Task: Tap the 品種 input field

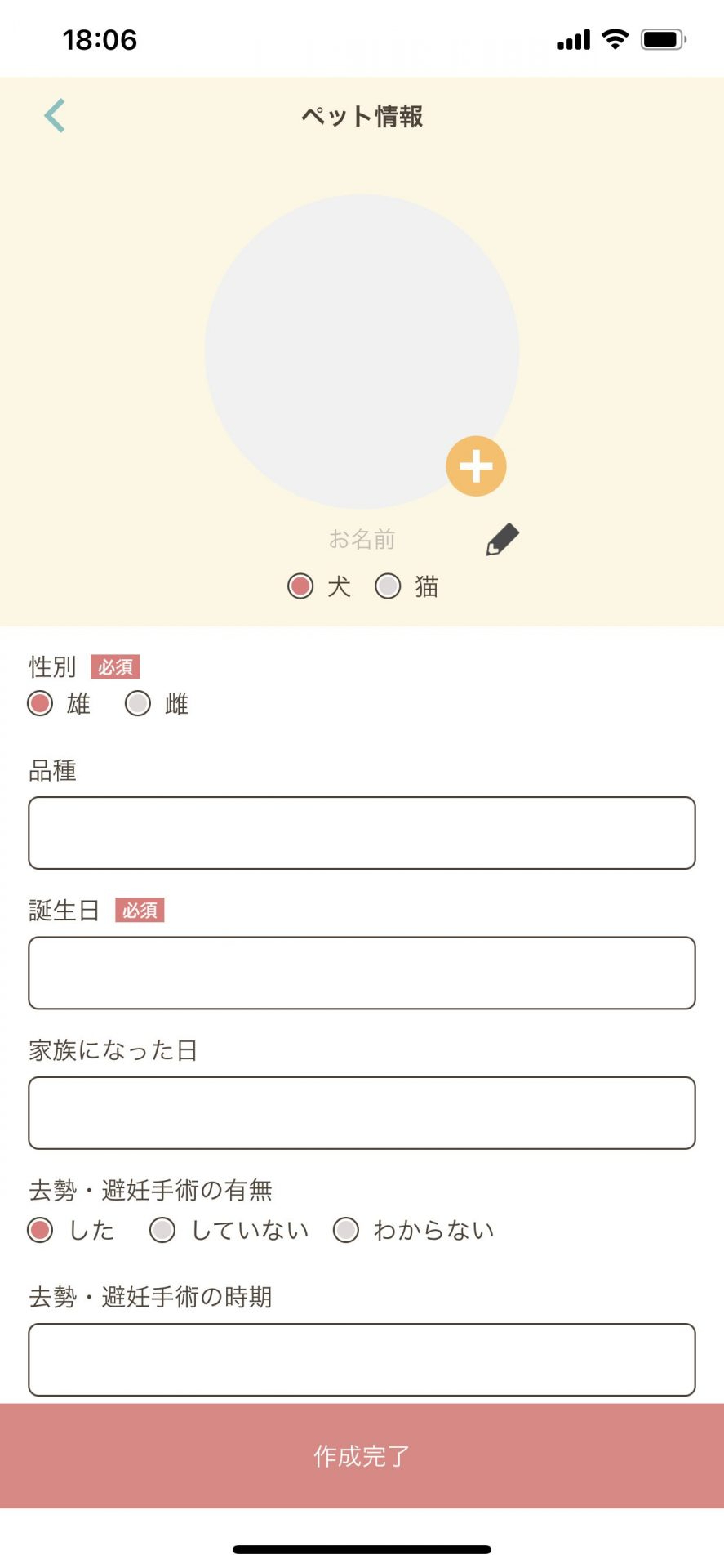Action: [x=362, y=833]
